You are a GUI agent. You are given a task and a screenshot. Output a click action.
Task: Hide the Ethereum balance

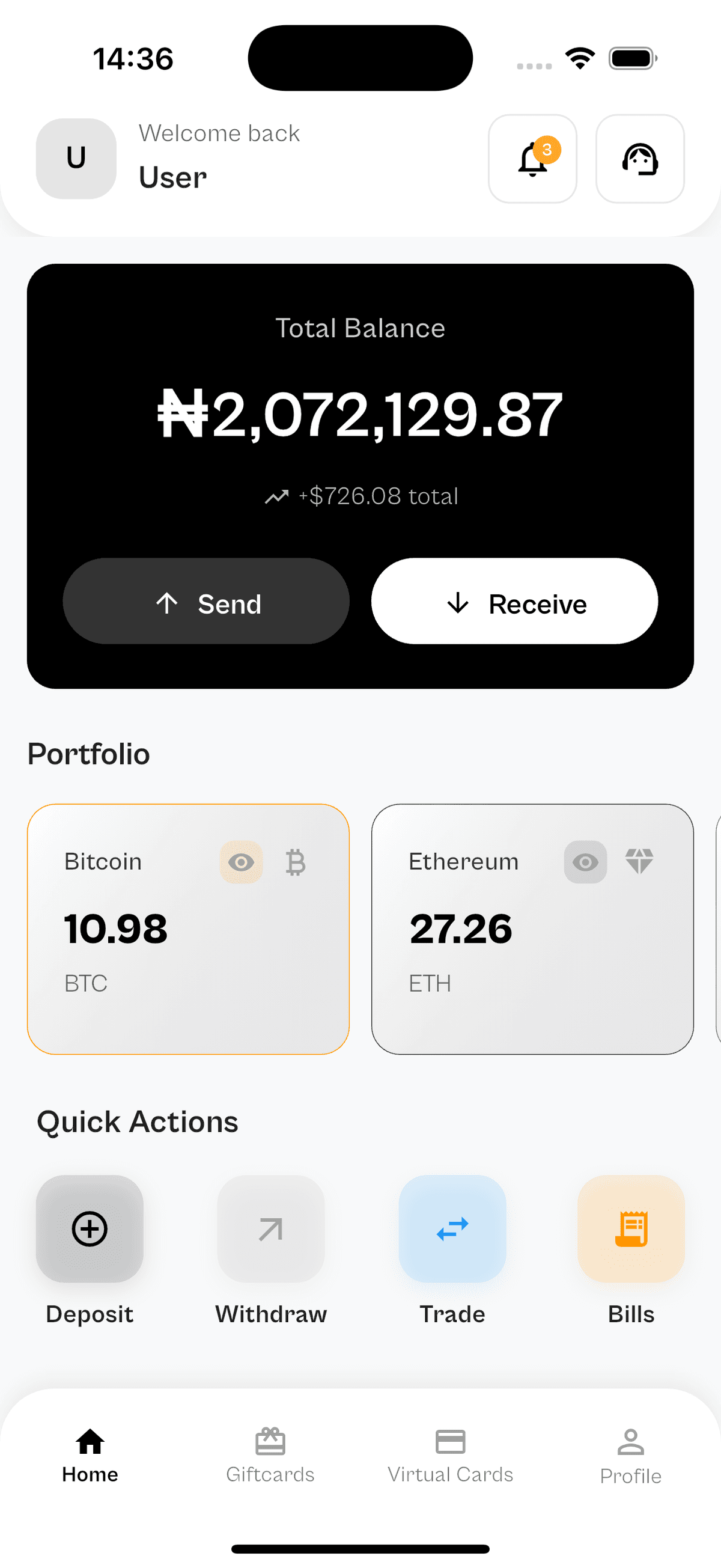(585, 862)
